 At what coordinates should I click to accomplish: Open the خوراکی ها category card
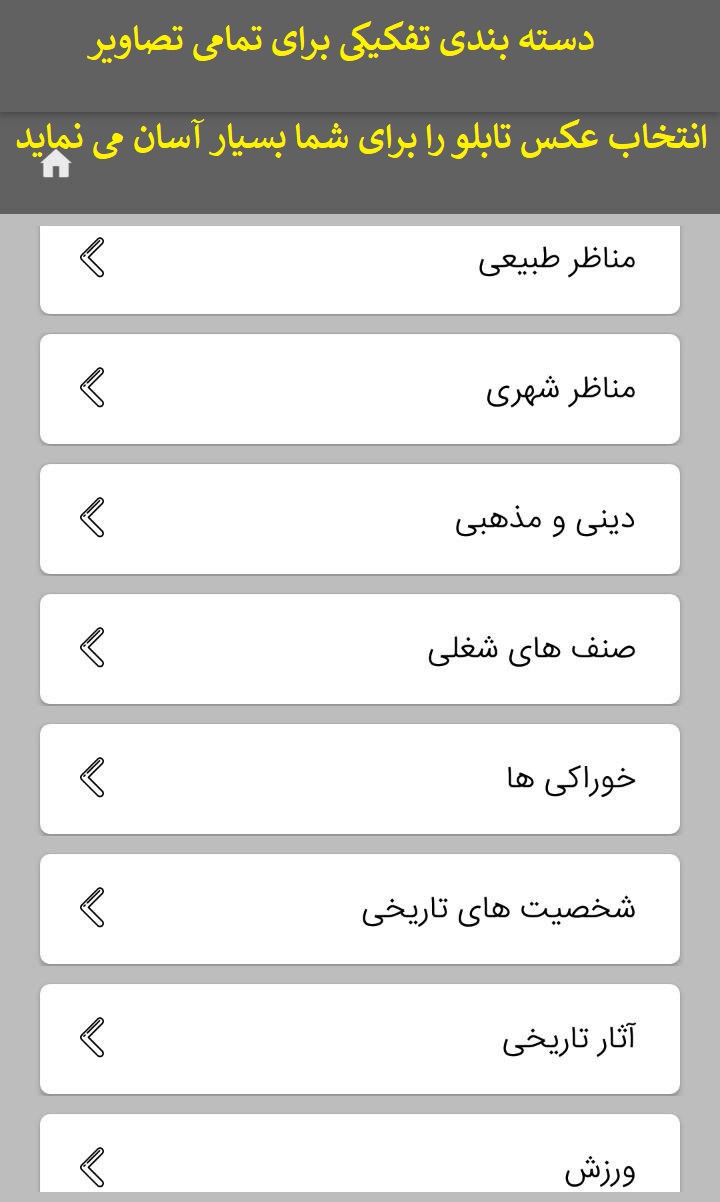(x=360, y=778)
